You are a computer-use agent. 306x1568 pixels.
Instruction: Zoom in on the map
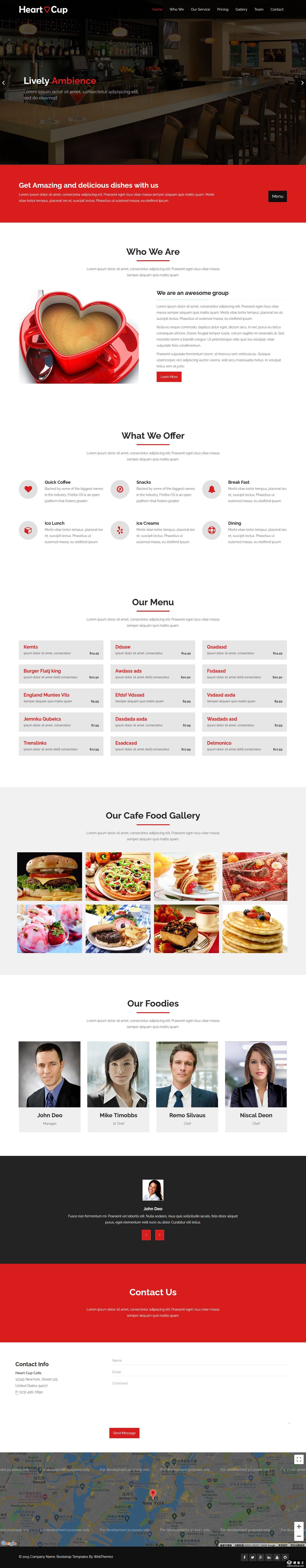(x=299, y=1527)
